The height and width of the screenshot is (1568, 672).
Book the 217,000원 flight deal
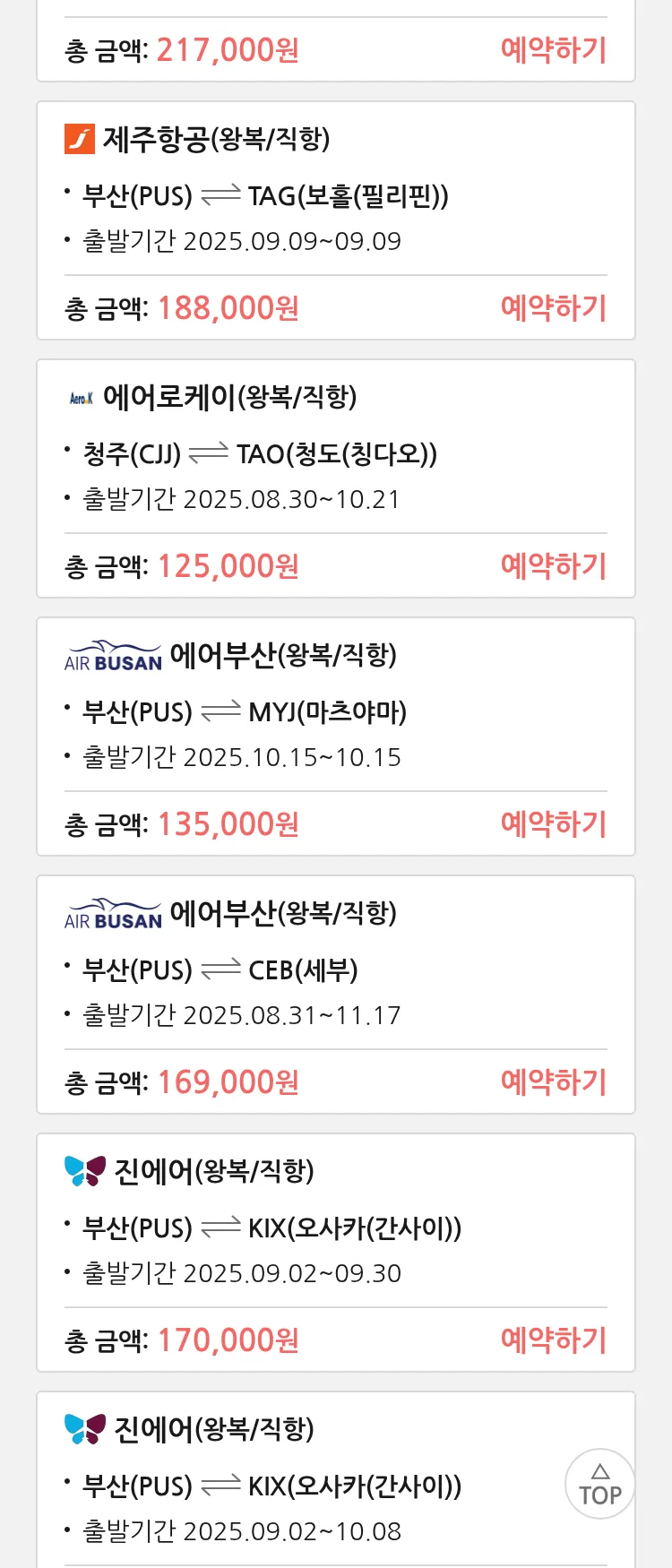(x=553, y=50)
